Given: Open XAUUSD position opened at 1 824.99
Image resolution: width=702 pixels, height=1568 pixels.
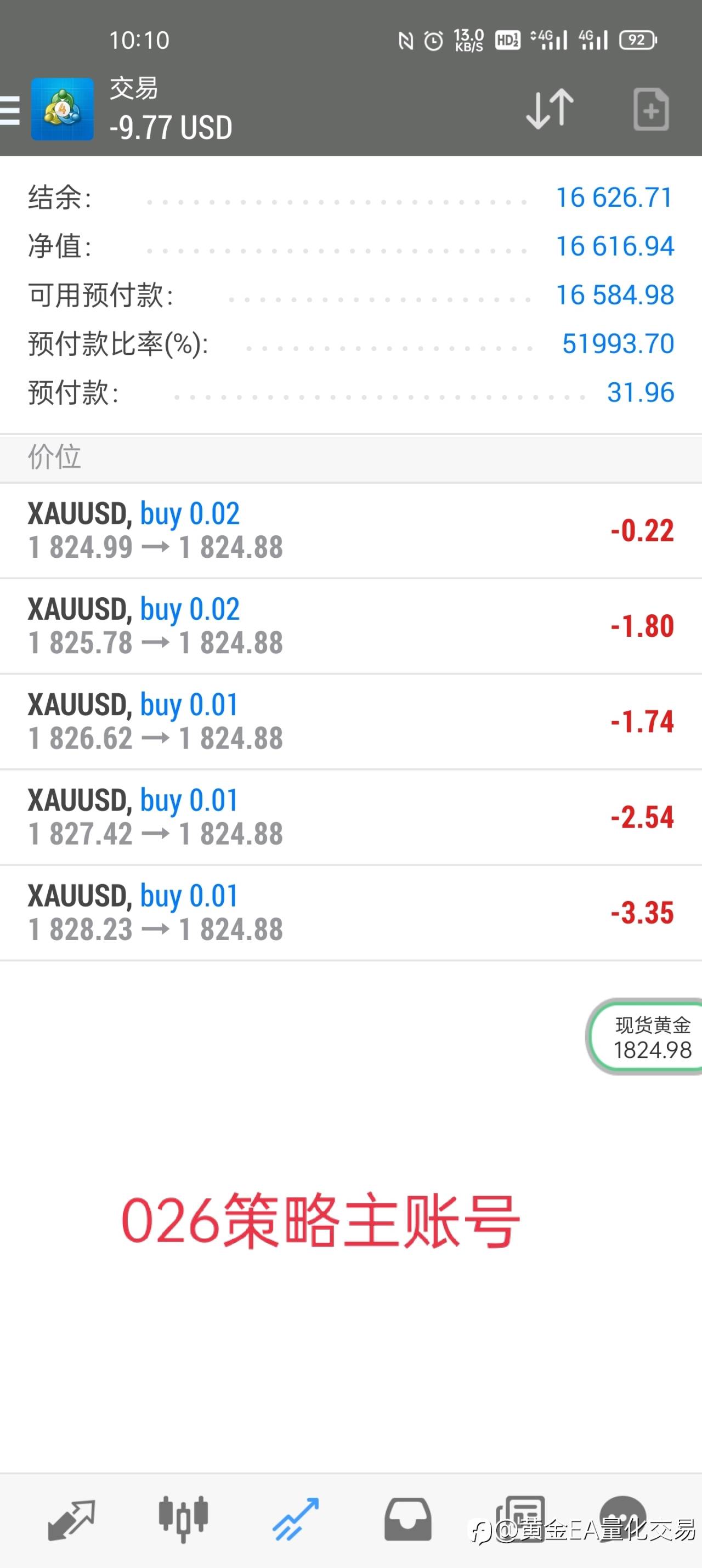Looking at the screenshot, I should (x=350, y=531).
